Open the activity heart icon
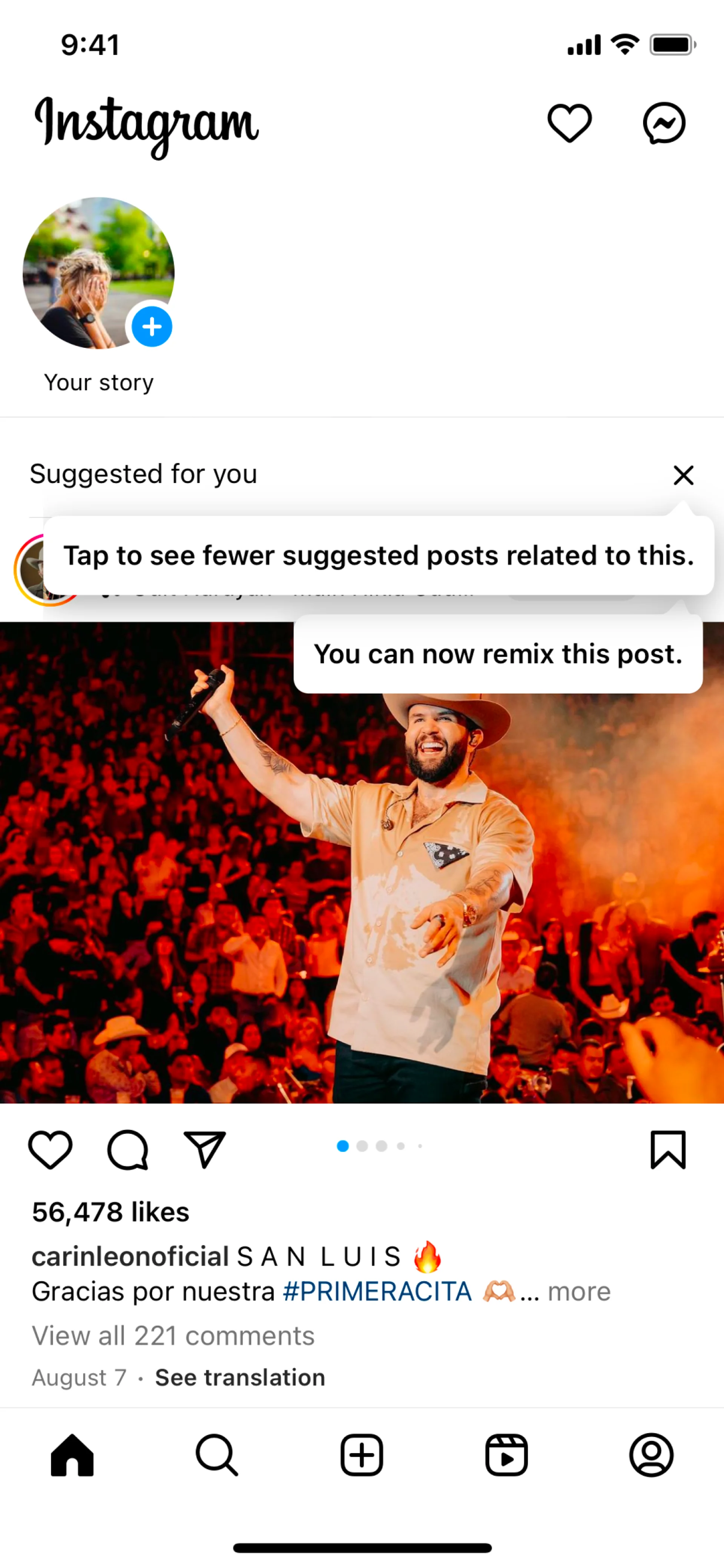The width and height of the screenshot is (724, 1568). coord(569,123)
